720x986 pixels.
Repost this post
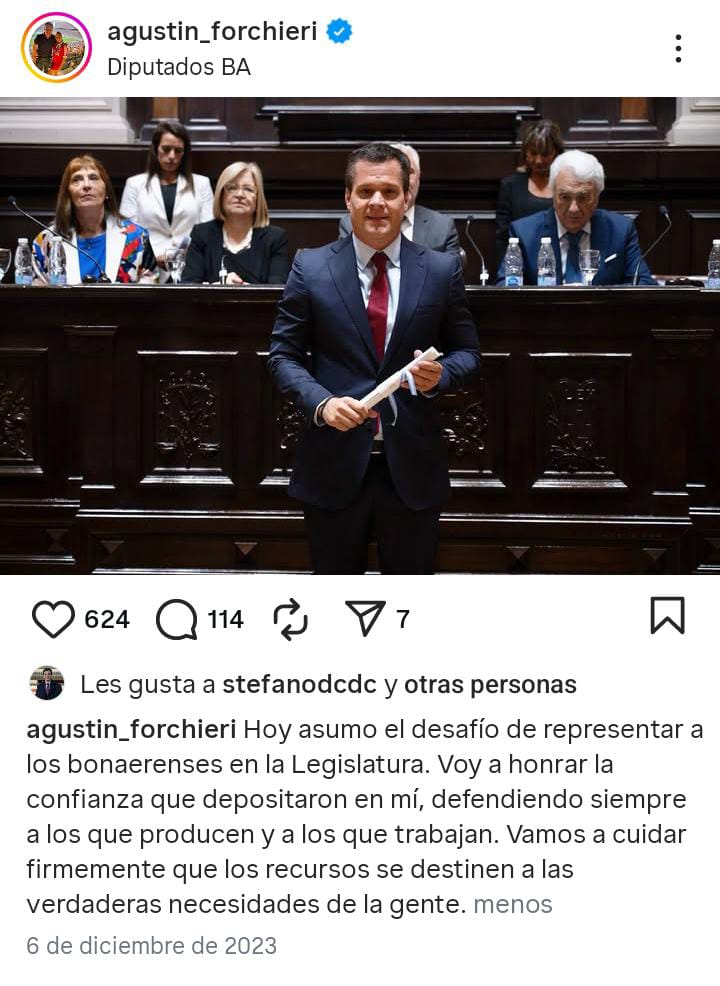coord(290,619)
